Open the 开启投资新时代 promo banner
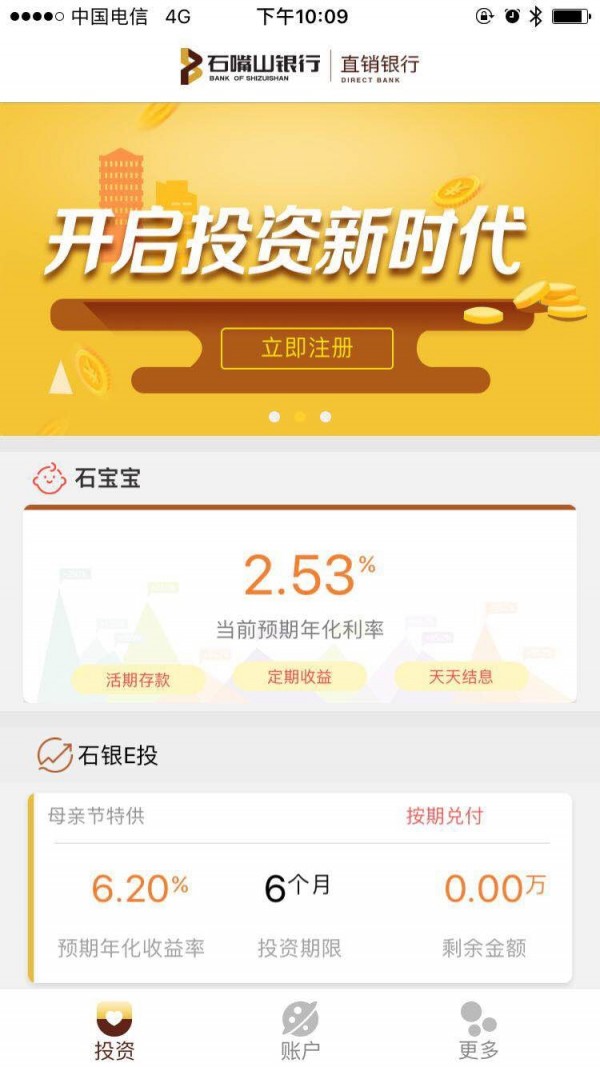The width and height of the screenshot is (600, 1067). tap(300, 240)
